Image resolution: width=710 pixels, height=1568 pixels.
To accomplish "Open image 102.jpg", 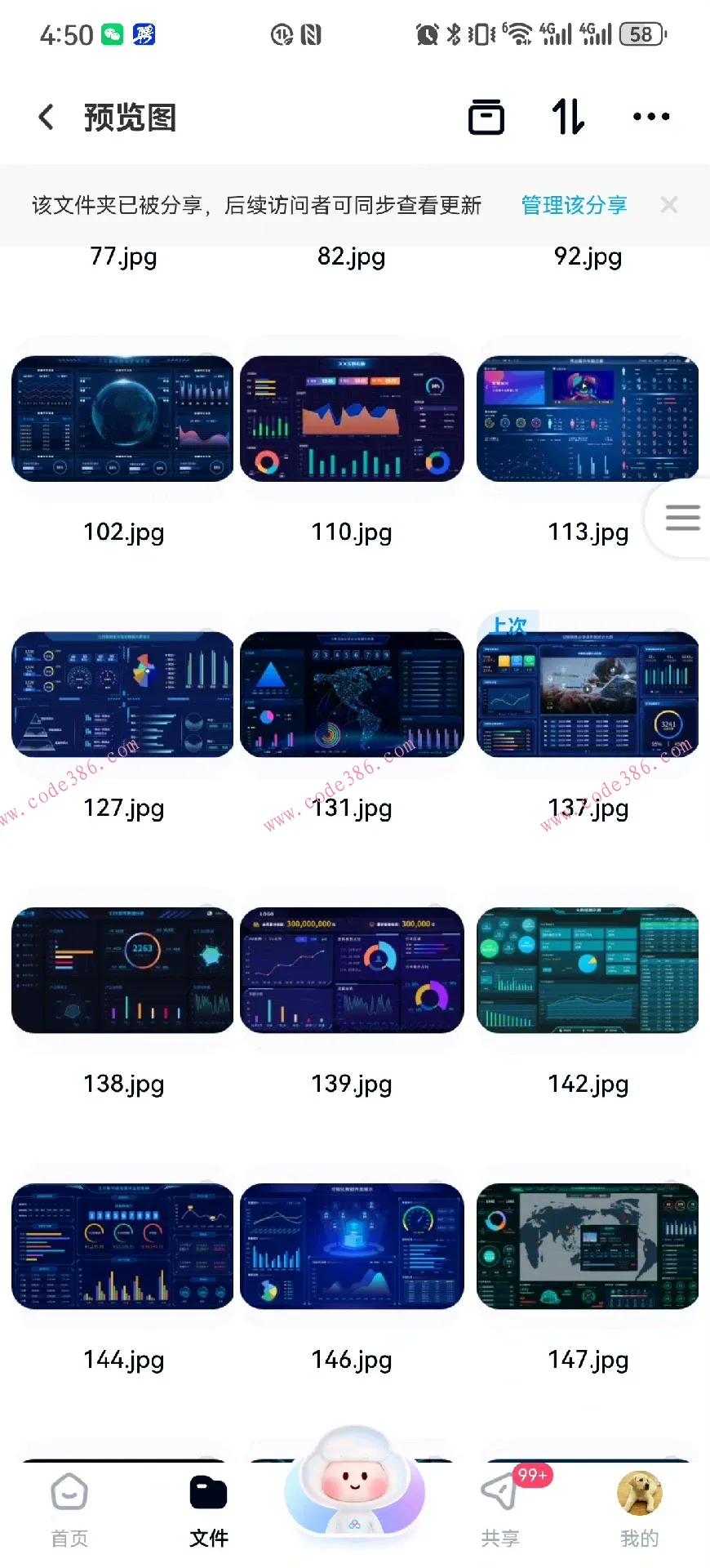I will point(122,419).
